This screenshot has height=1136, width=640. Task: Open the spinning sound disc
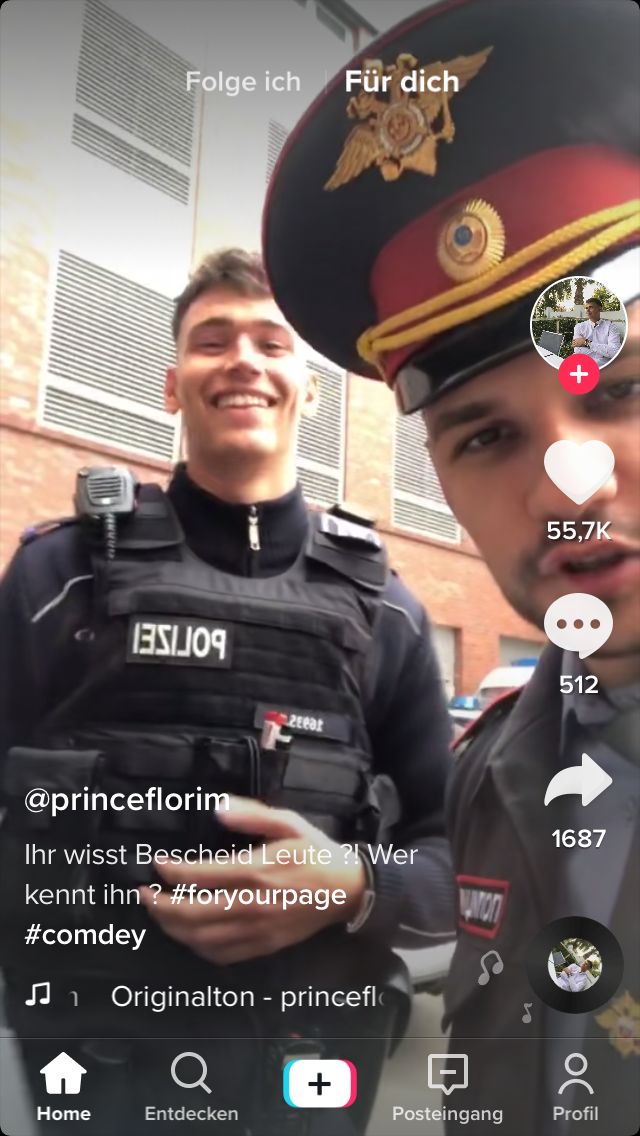coord(575,965)
